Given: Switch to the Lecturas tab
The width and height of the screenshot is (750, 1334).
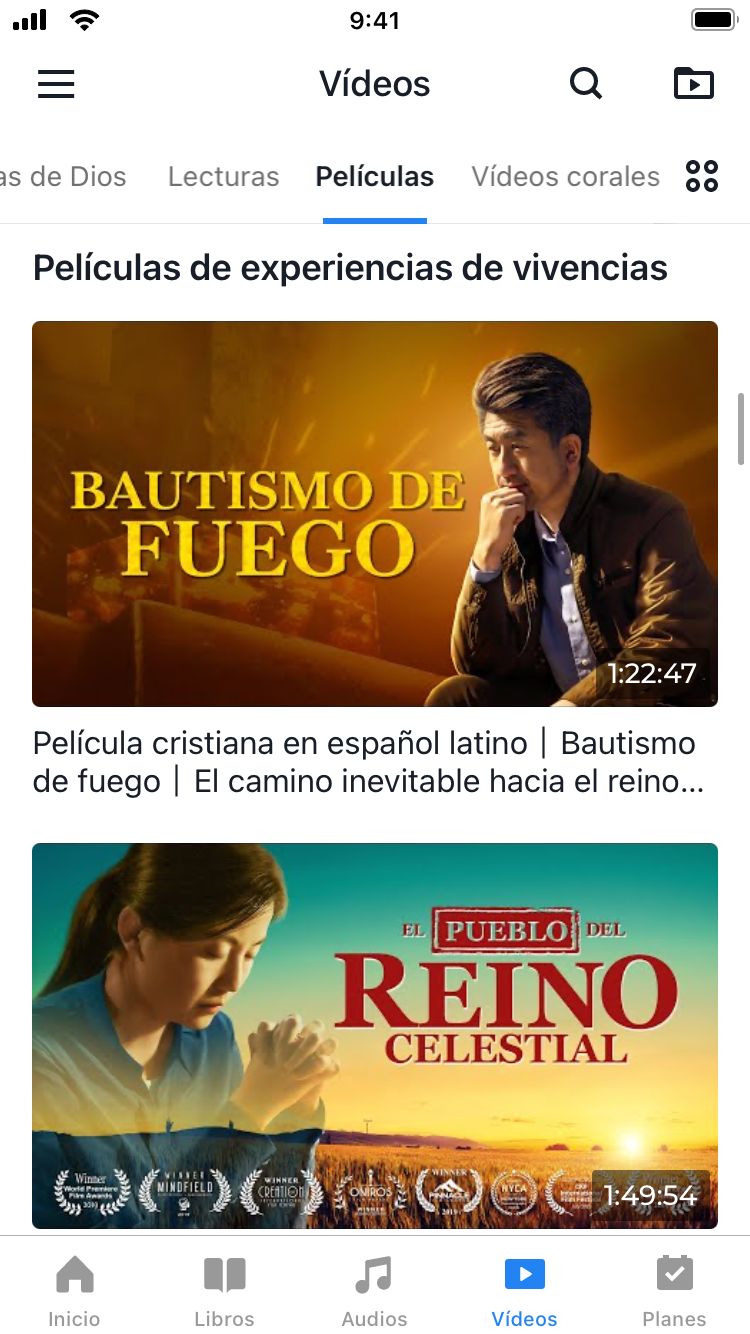Looking at the screenshot, I should tap(223, 177).
